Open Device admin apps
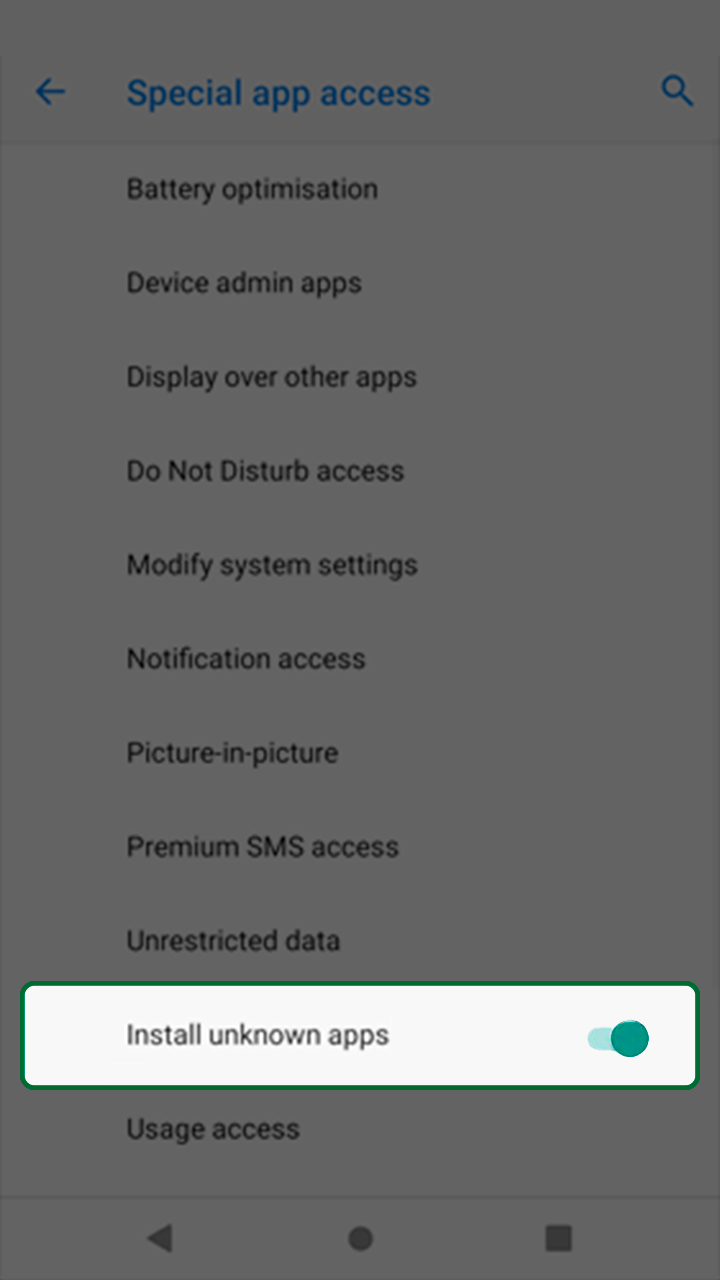 [244, 283]
